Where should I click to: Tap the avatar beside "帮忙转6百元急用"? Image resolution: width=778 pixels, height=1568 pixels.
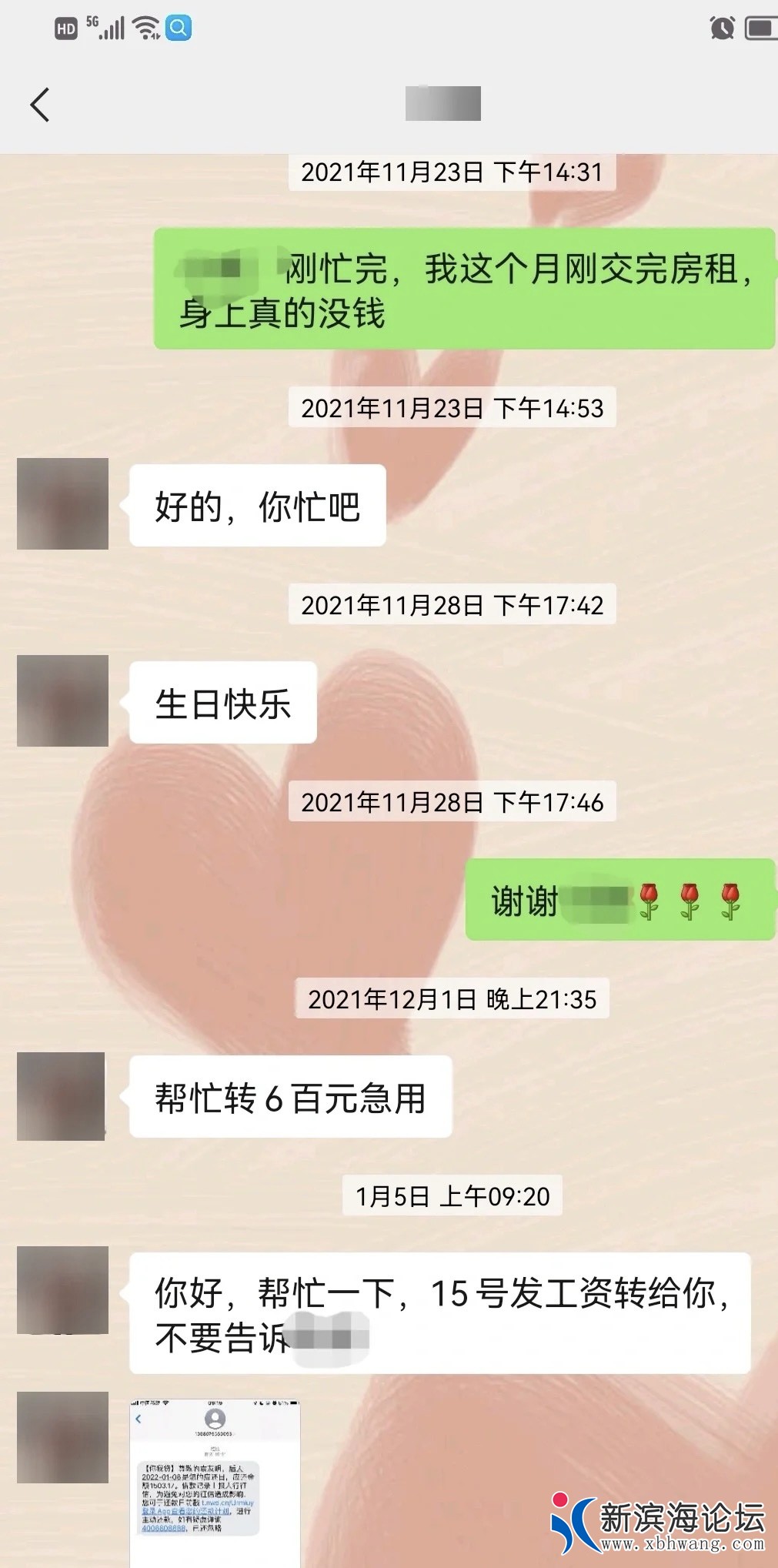(x=61, y=1096)
